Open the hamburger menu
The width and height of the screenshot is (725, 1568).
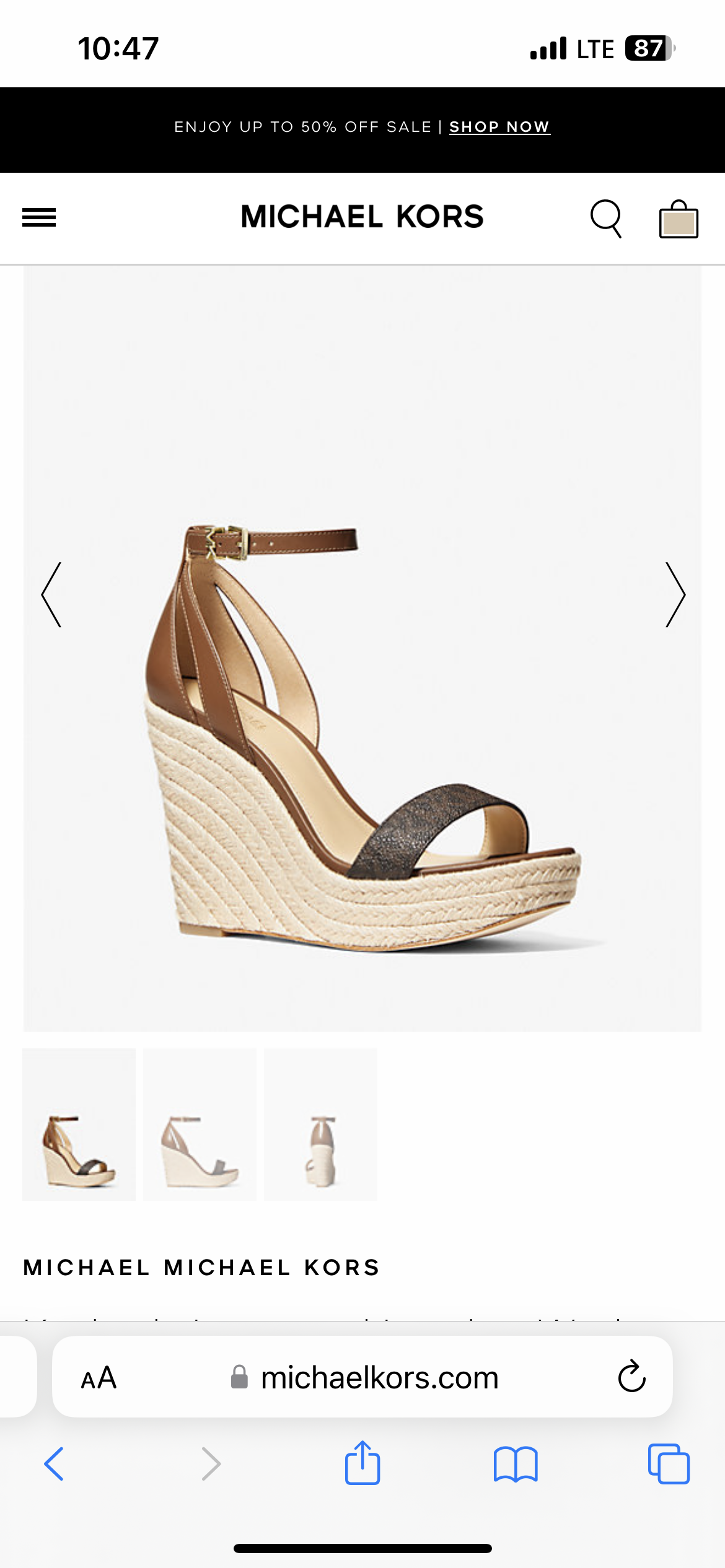39,217
